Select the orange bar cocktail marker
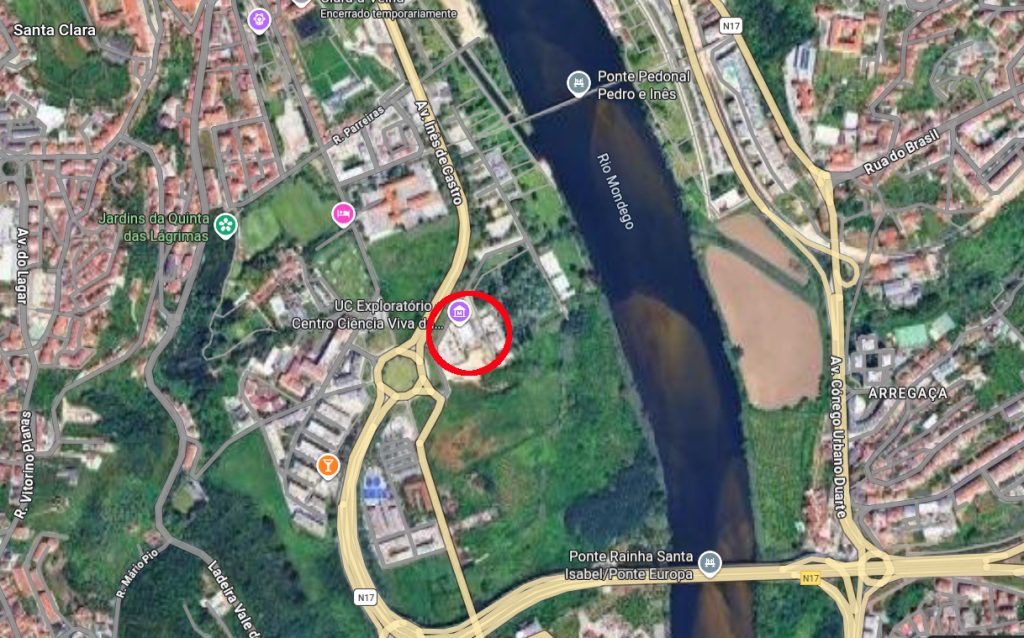Viewport: 1024px width, 638px height. (328, 466)
